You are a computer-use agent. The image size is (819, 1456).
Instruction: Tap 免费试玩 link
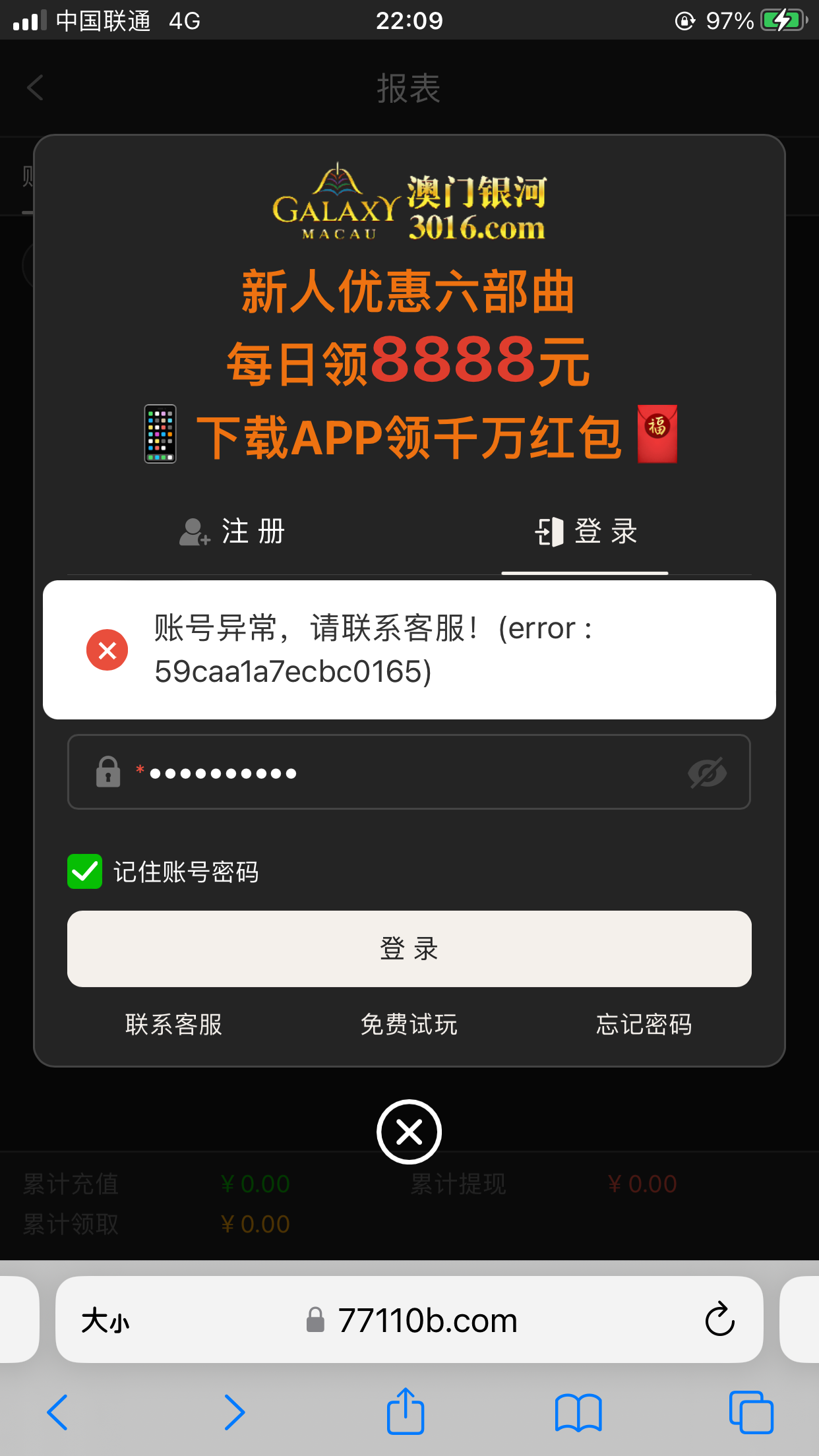(409, 1025)
